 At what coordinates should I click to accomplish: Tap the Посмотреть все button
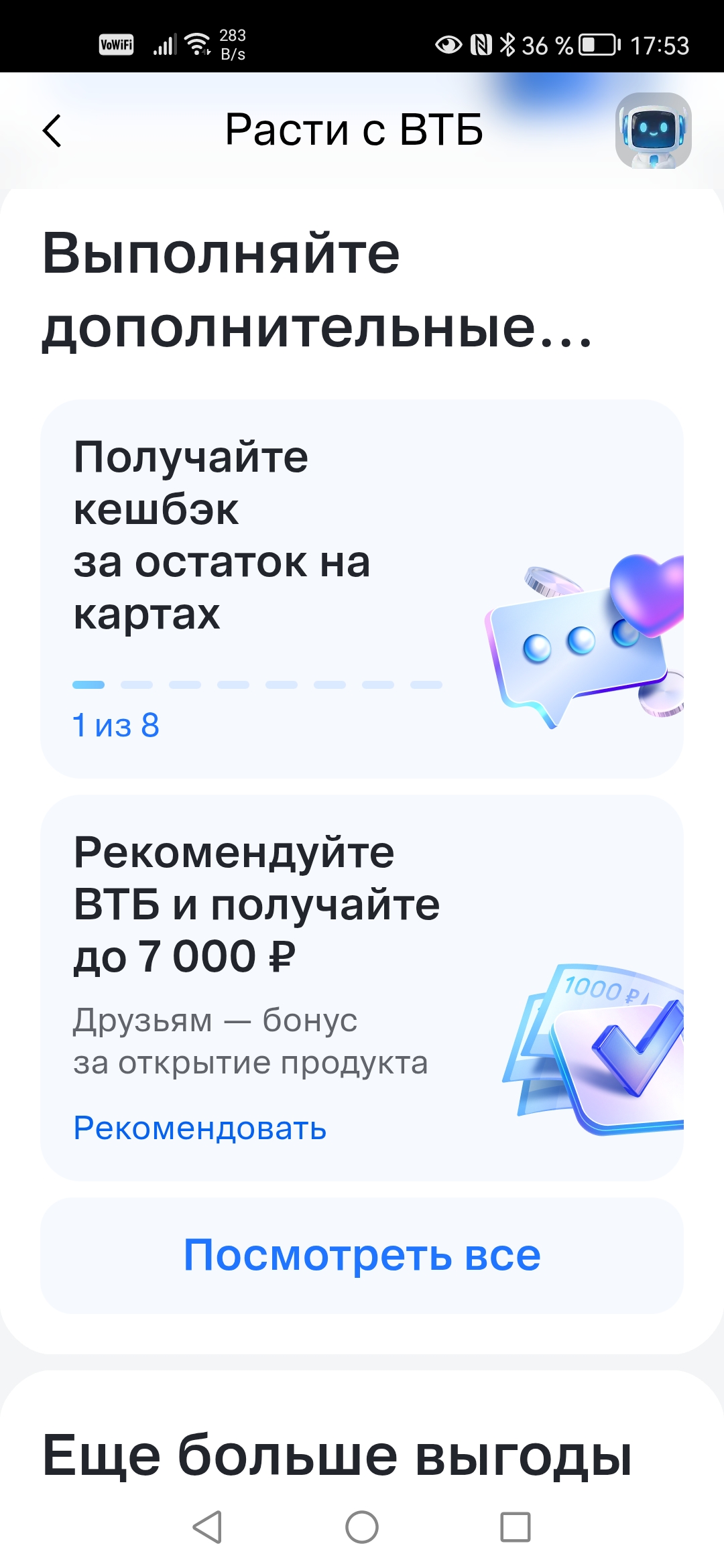click(361, 1255)
